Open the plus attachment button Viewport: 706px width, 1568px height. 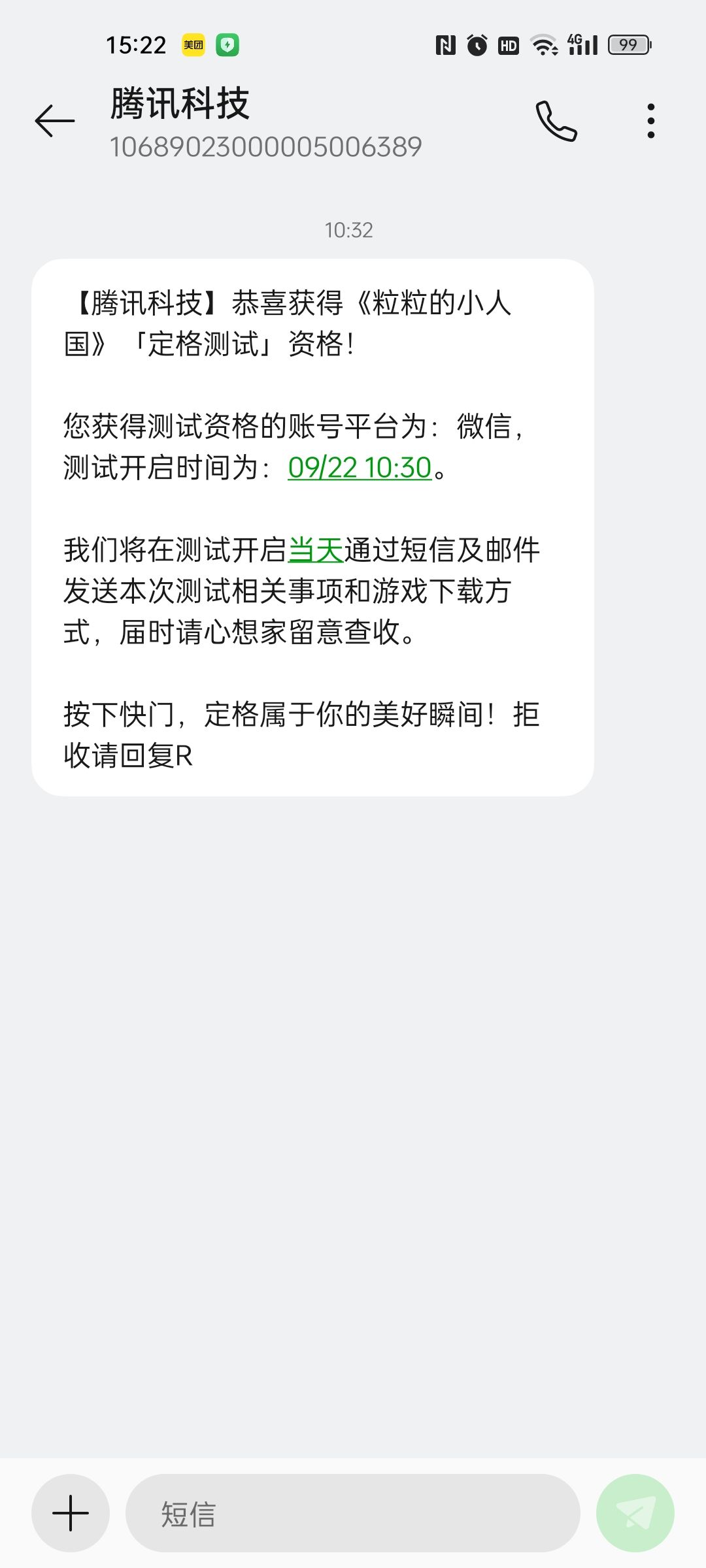coord(71,1513)
